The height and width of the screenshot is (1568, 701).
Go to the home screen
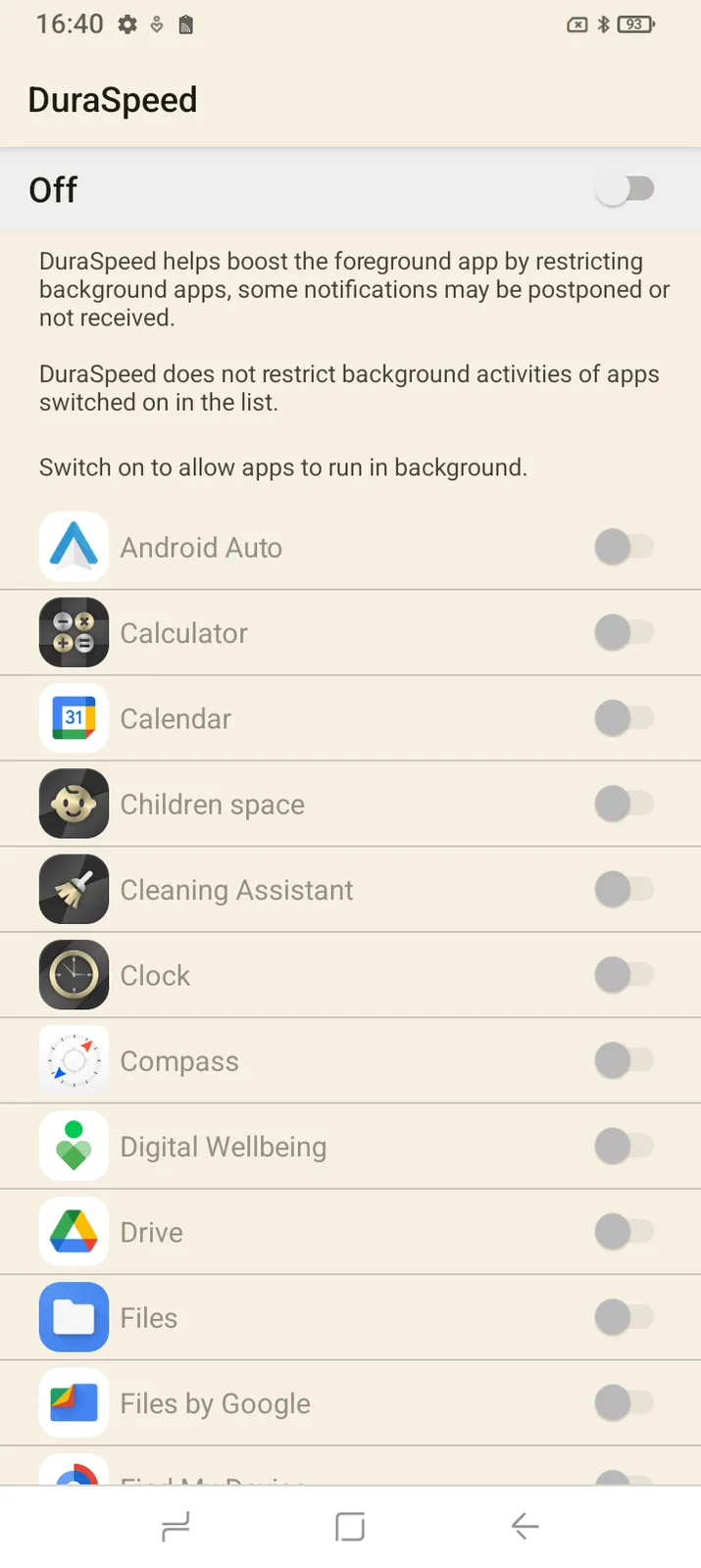click(x=350, y=1526)
